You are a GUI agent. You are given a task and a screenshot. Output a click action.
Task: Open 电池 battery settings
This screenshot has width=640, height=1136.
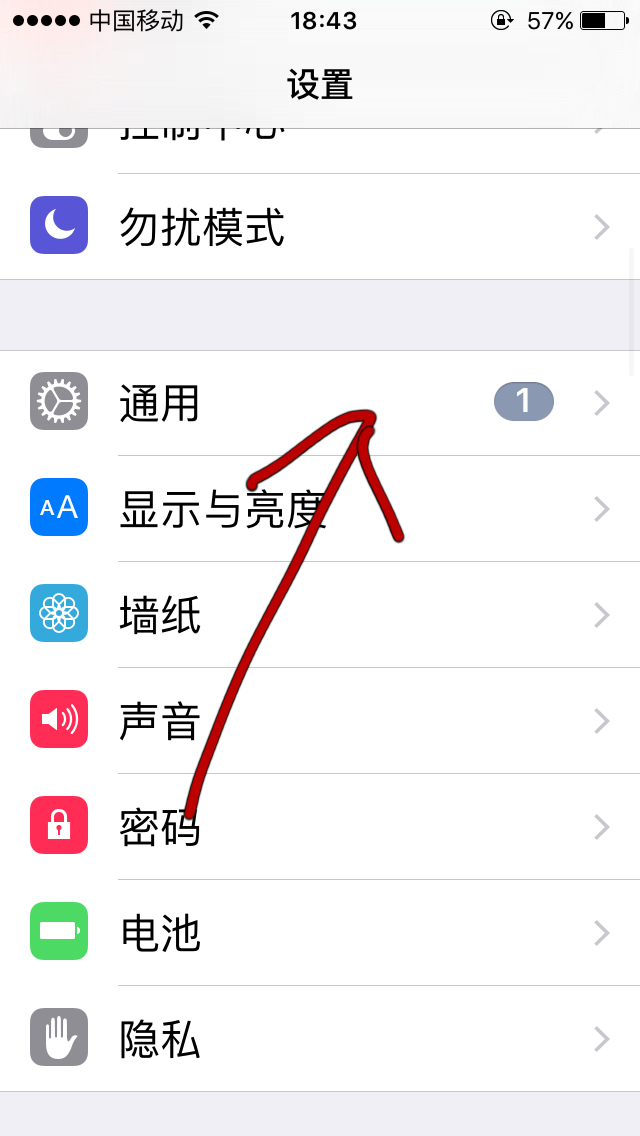point(320,932)
